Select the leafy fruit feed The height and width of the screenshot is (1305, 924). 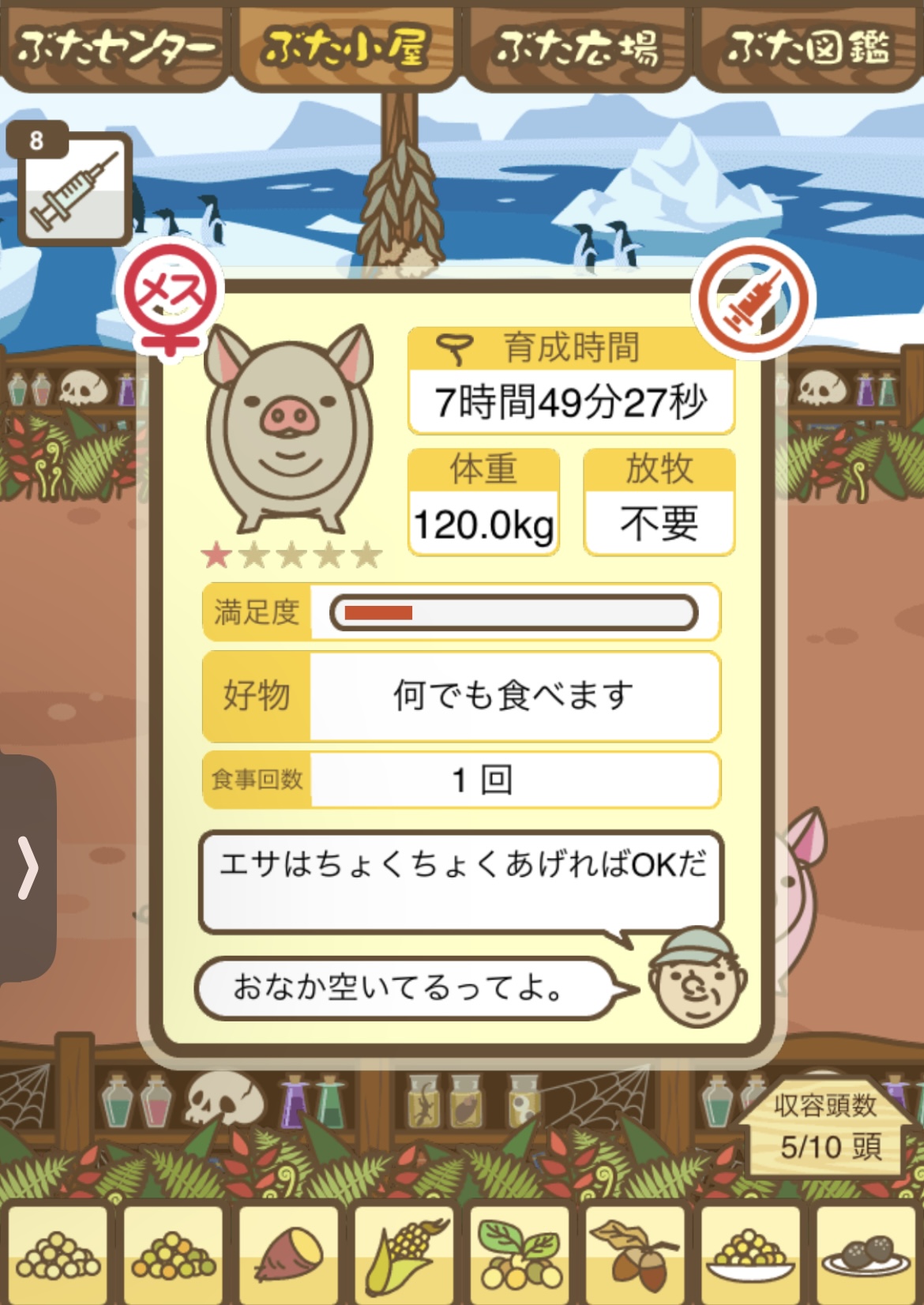(x=520, y=1253)
